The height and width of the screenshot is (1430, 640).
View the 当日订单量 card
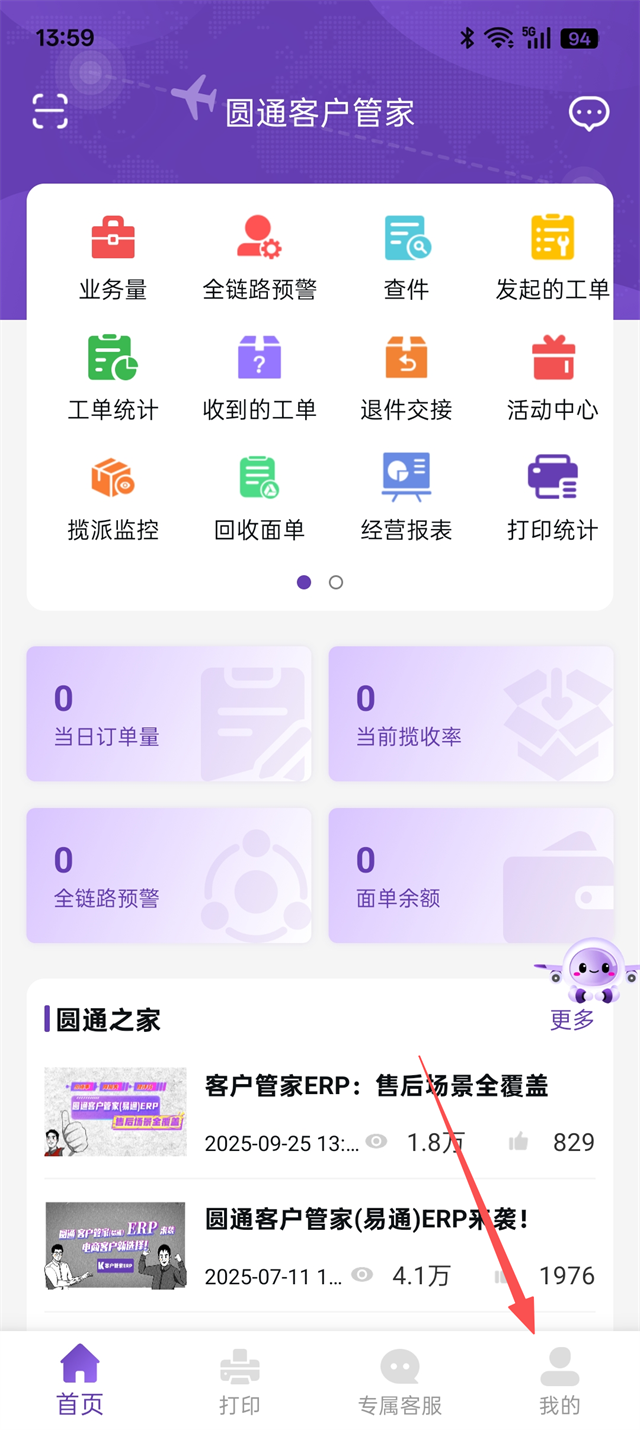169,714
